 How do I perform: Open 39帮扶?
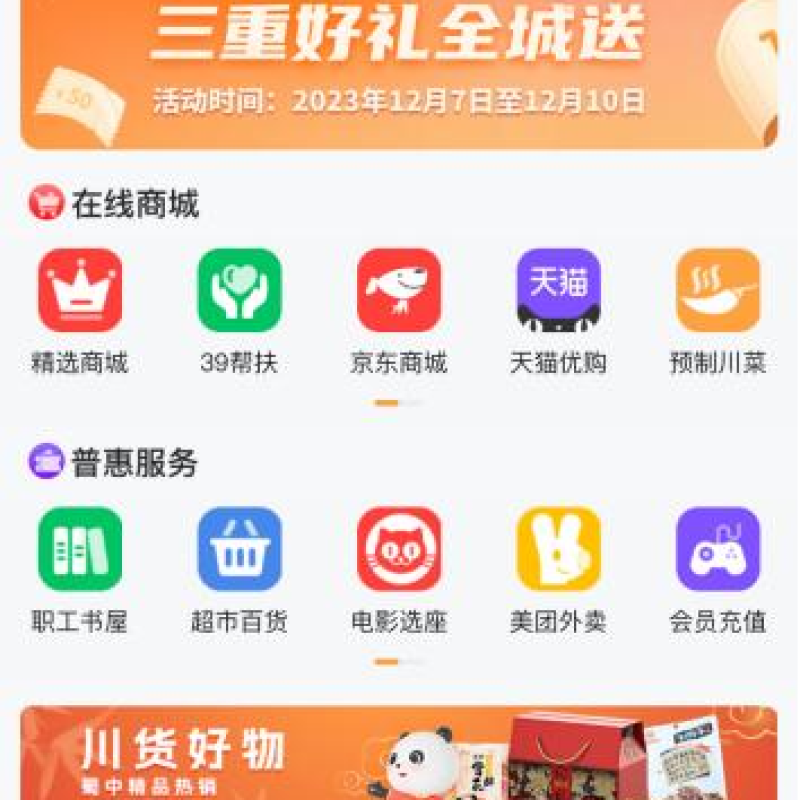pyautogui.click(x=239, y=291)
